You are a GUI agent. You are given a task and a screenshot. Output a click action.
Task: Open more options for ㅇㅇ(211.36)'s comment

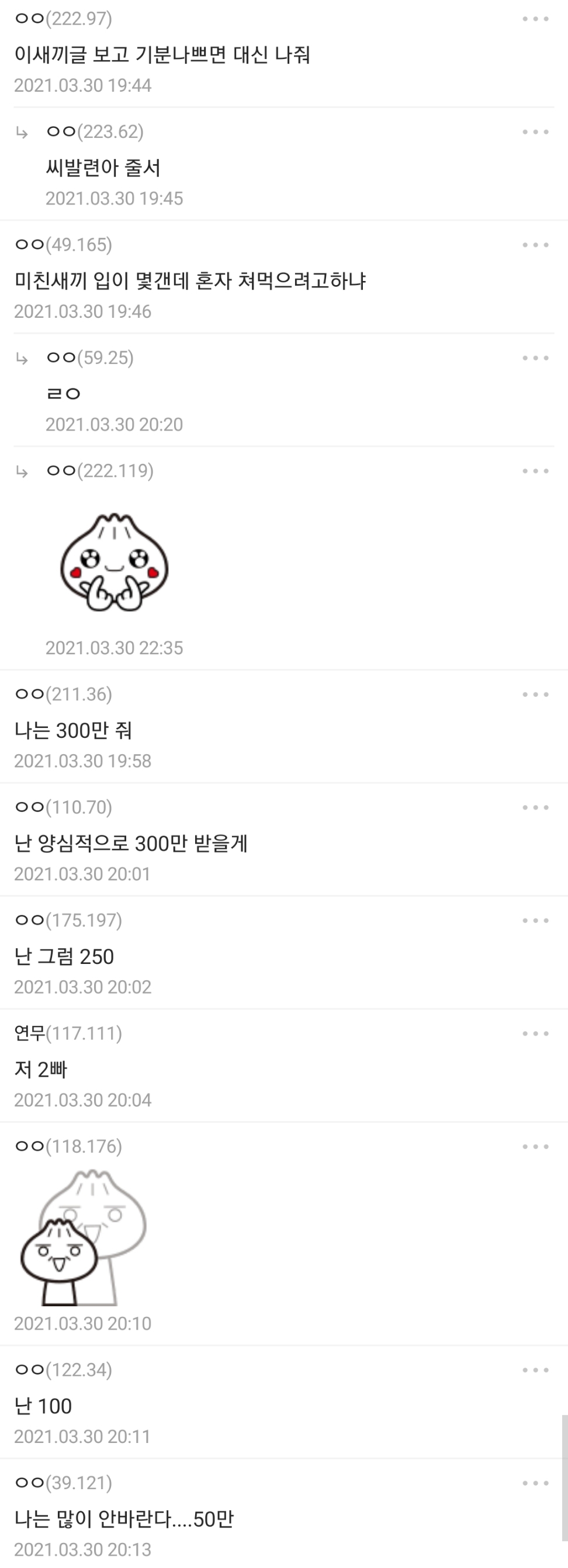pyautogui.click(x=535, y=695)
